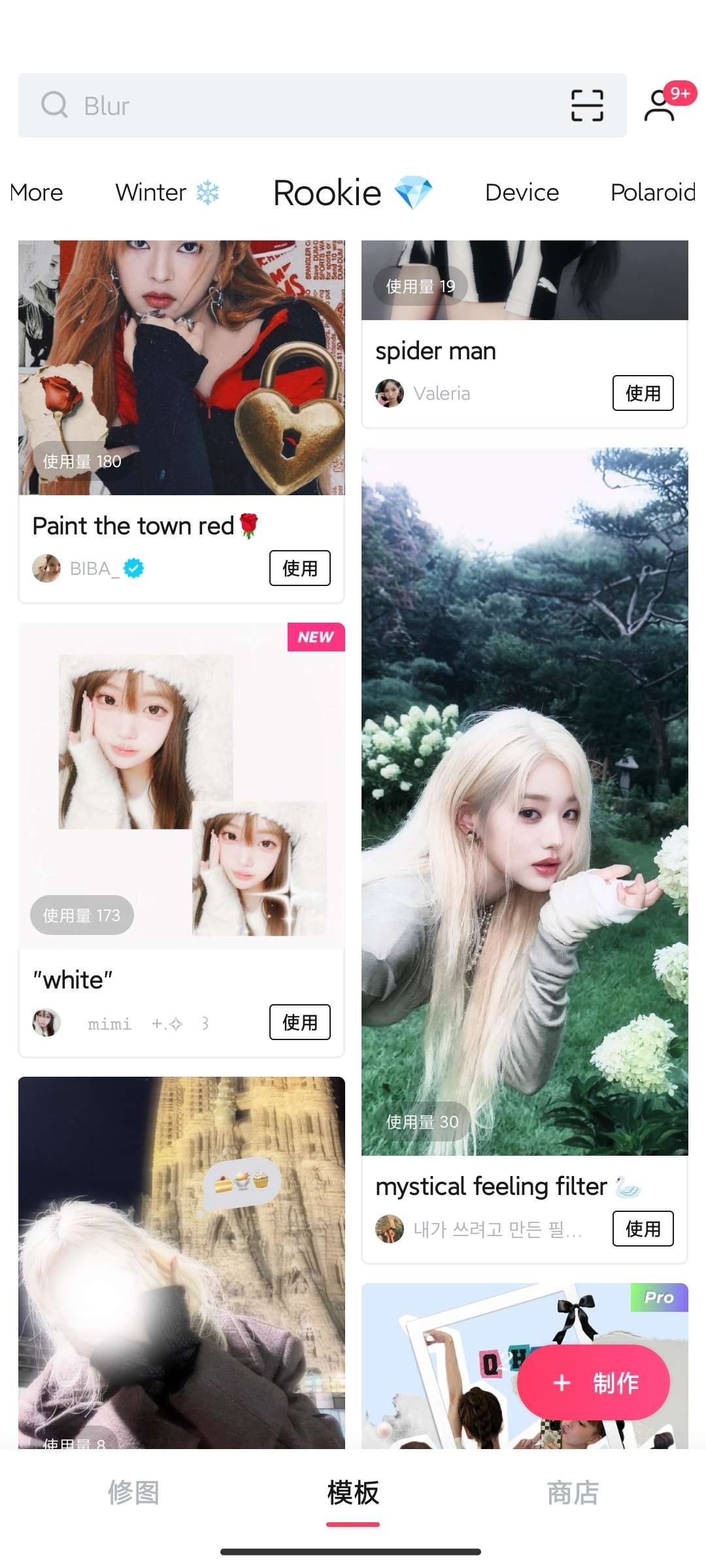The image size is (706, 1568).
Task: Tap 使用 on the spider man template
Action: (643, 393)
